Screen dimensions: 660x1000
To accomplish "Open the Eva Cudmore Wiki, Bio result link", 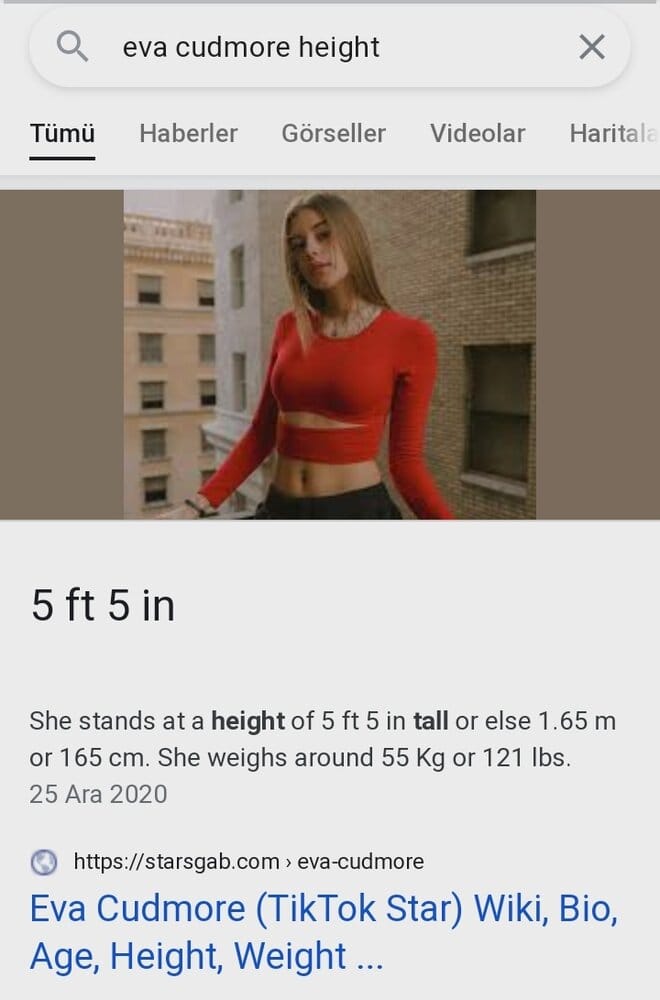I will tap(323, 932).
